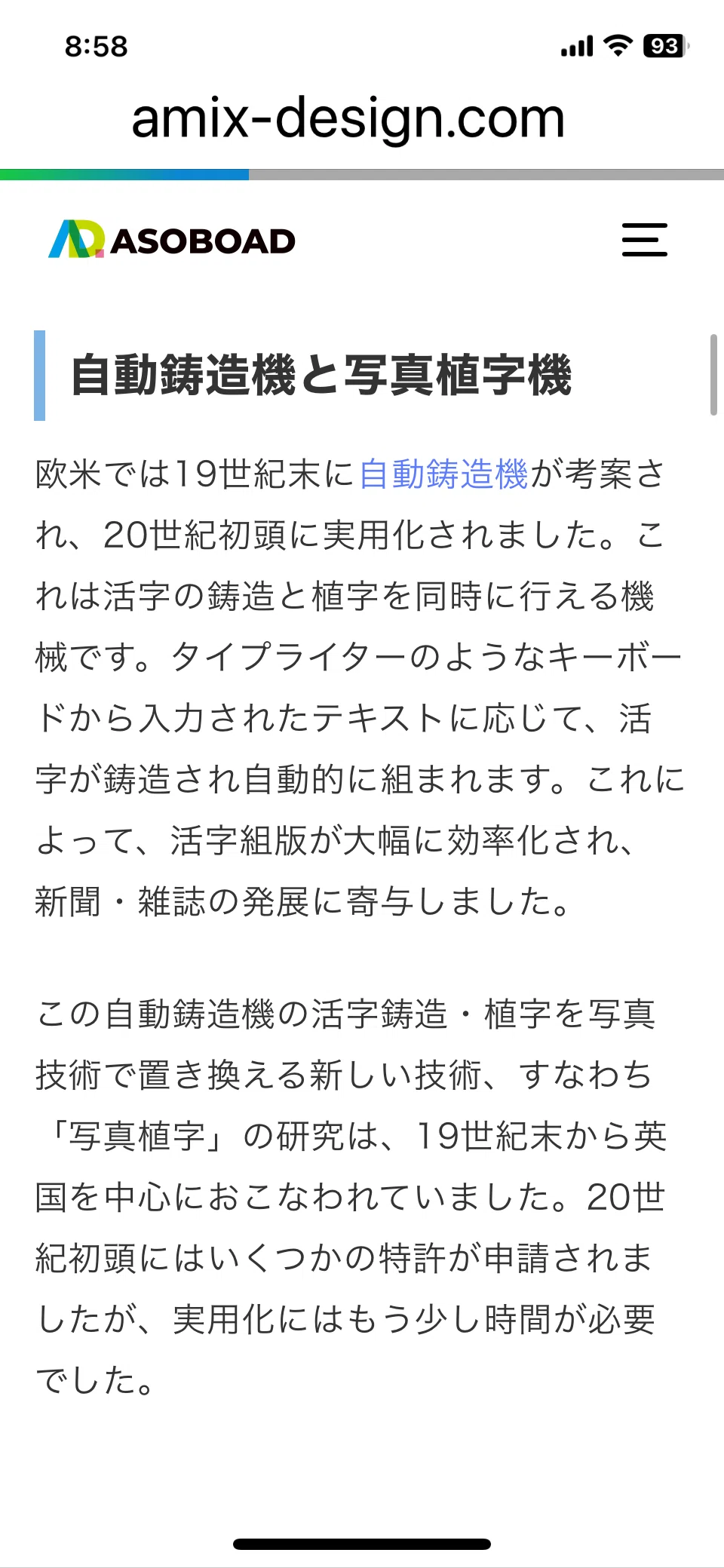The height and width of the screenshot is (1568, 724).
Task: Tap the ASOBOAD logo to go home
Action: (172, 240)
